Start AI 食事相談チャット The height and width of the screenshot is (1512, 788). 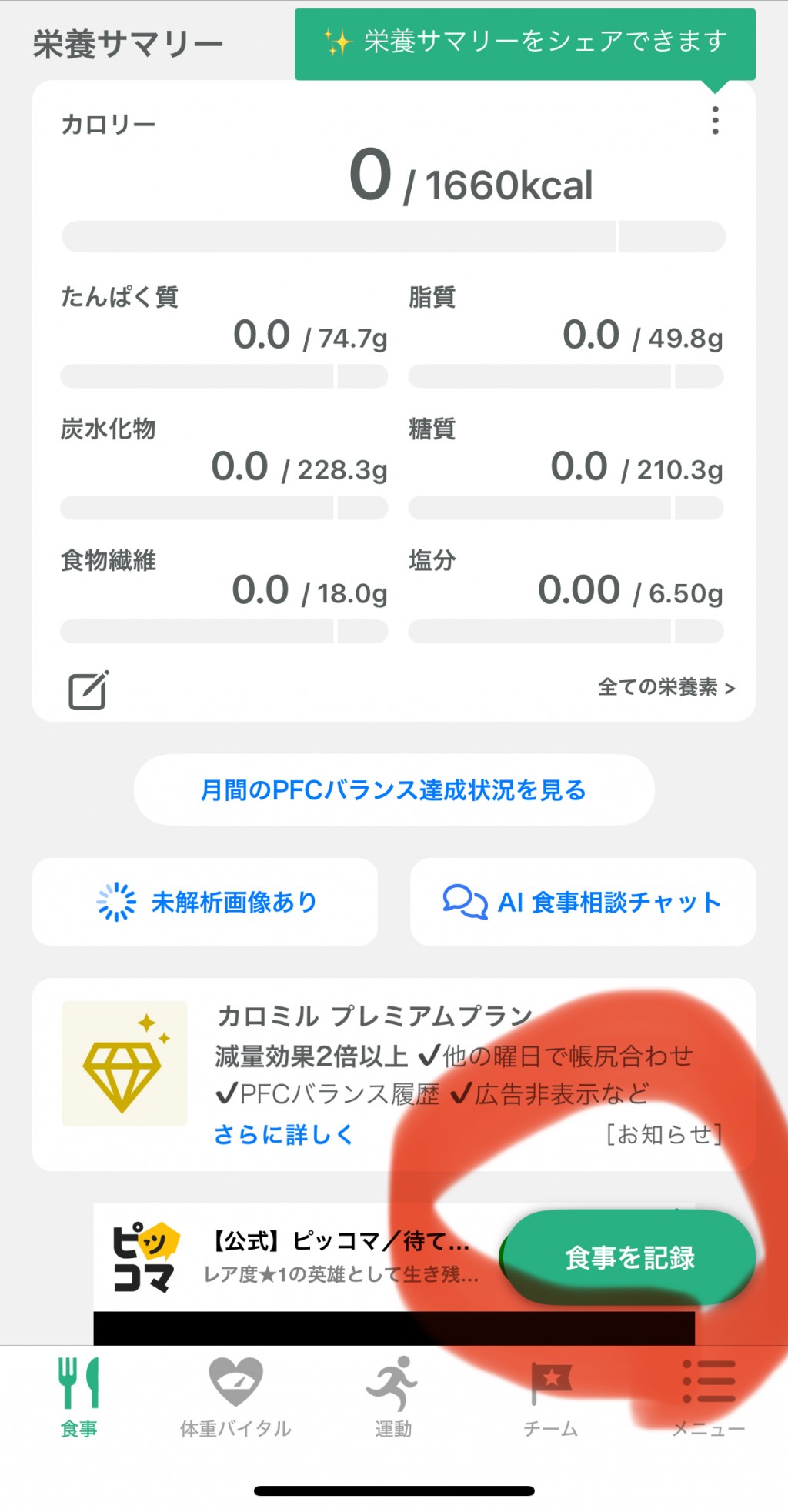(x=583, y=902)
